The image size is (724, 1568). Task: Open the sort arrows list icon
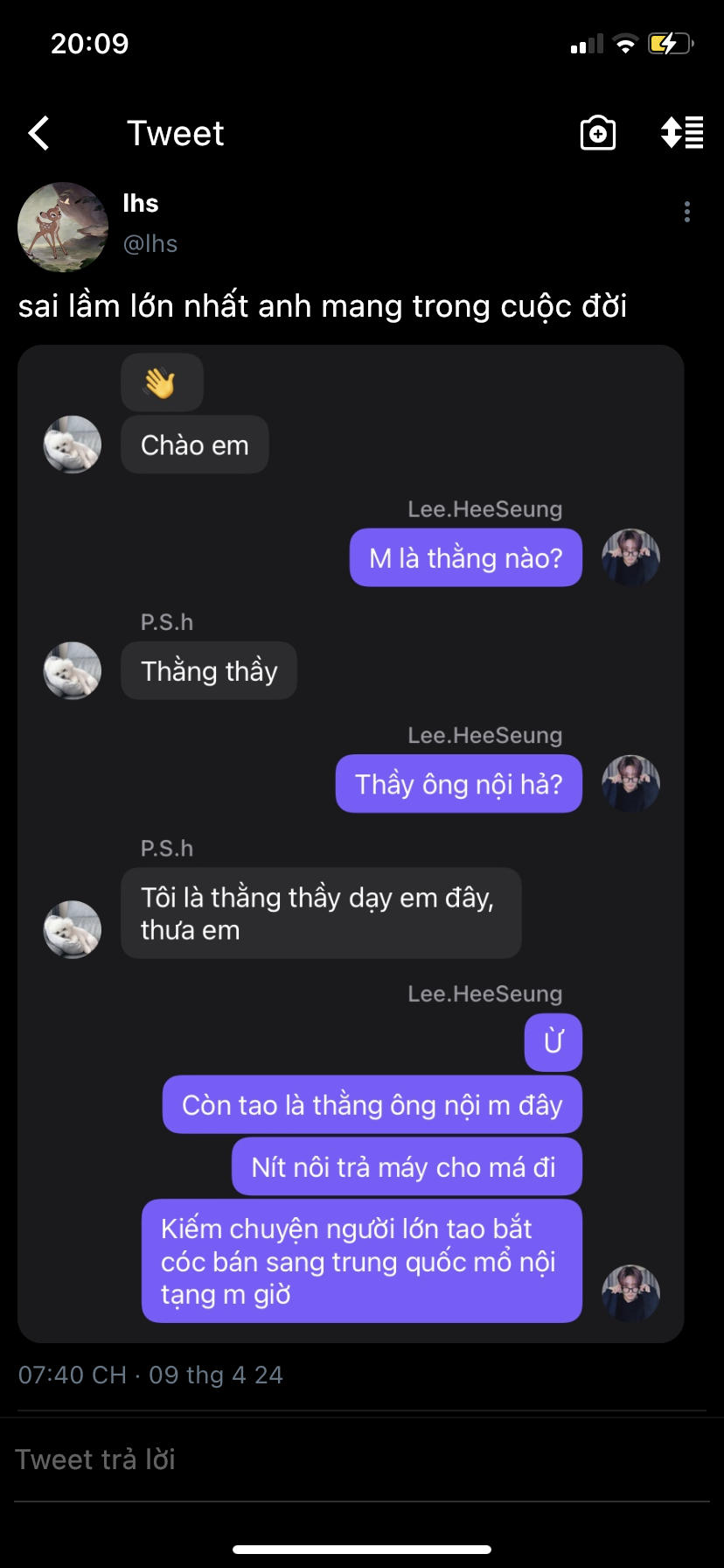[682, 132]
